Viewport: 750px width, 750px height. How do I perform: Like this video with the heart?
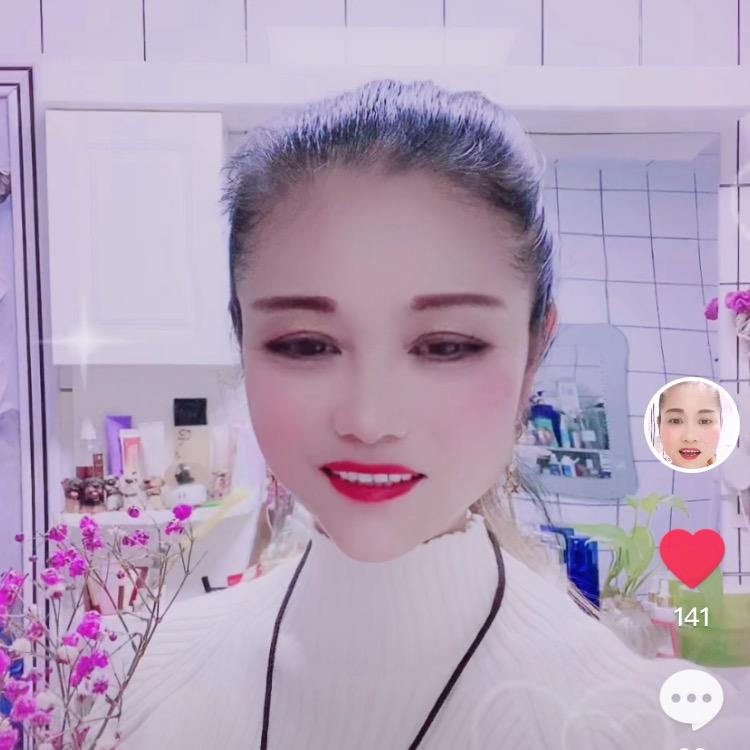coord(692,558)
